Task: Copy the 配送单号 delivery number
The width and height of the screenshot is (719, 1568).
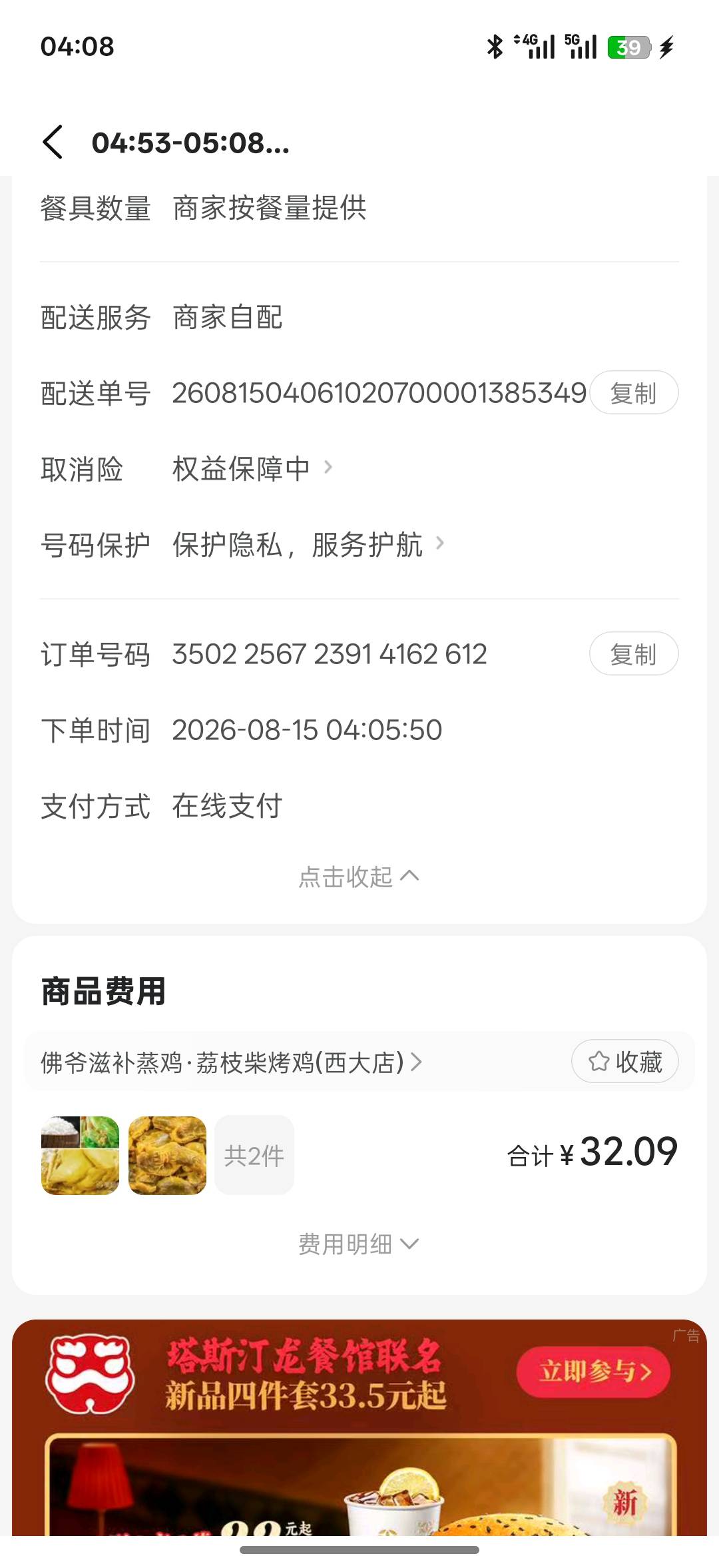Action: 634,393
